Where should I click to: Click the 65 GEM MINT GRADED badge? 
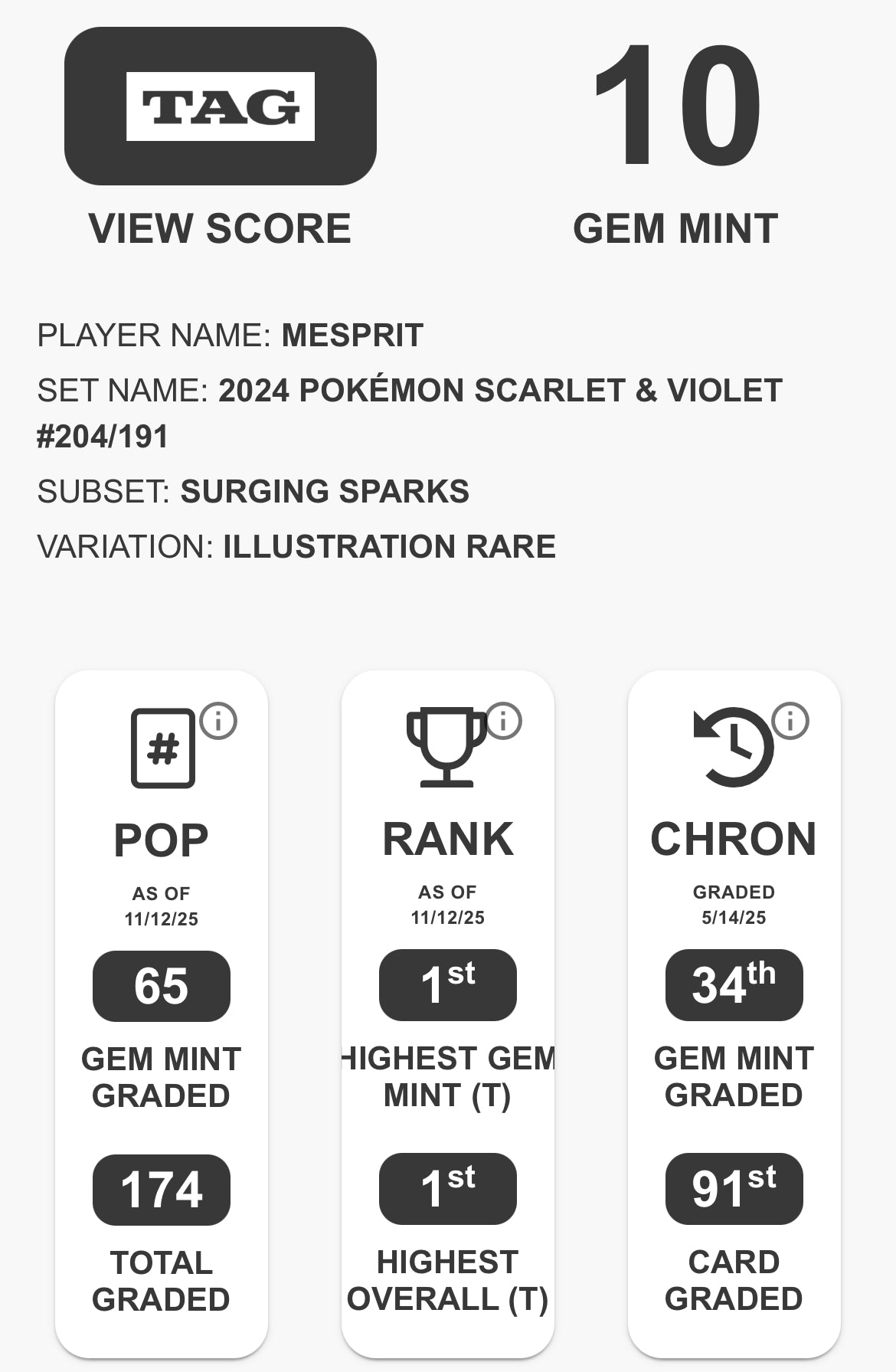click(x=159, y=987)
